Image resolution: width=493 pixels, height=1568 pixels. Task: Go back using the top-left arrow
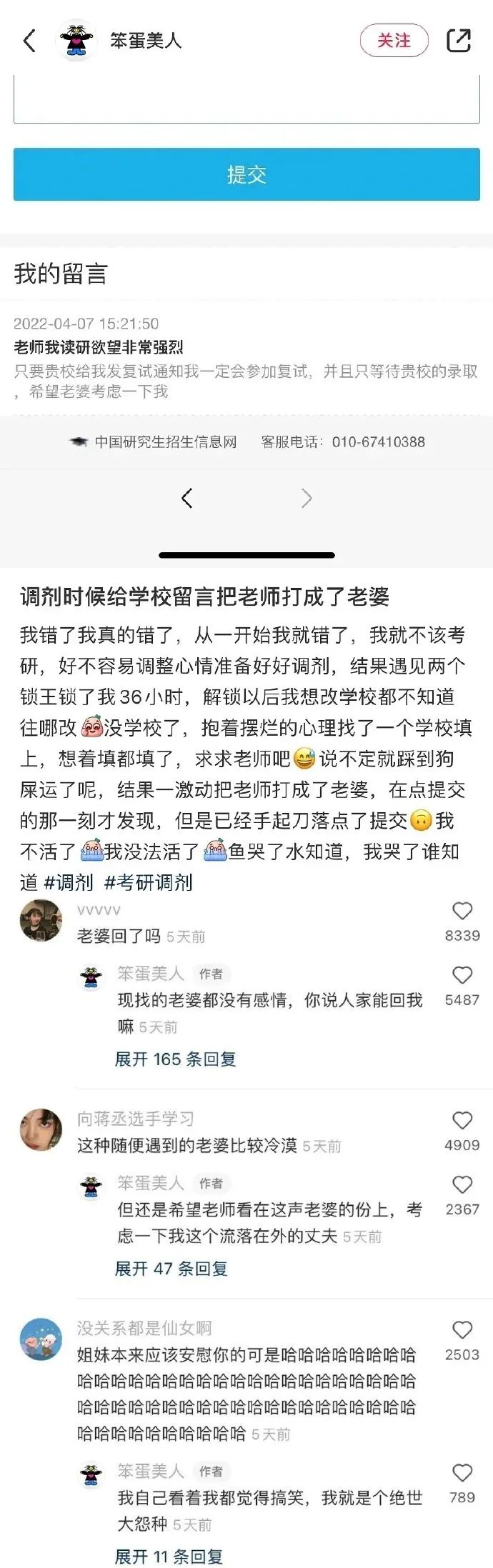coord(29,41)
